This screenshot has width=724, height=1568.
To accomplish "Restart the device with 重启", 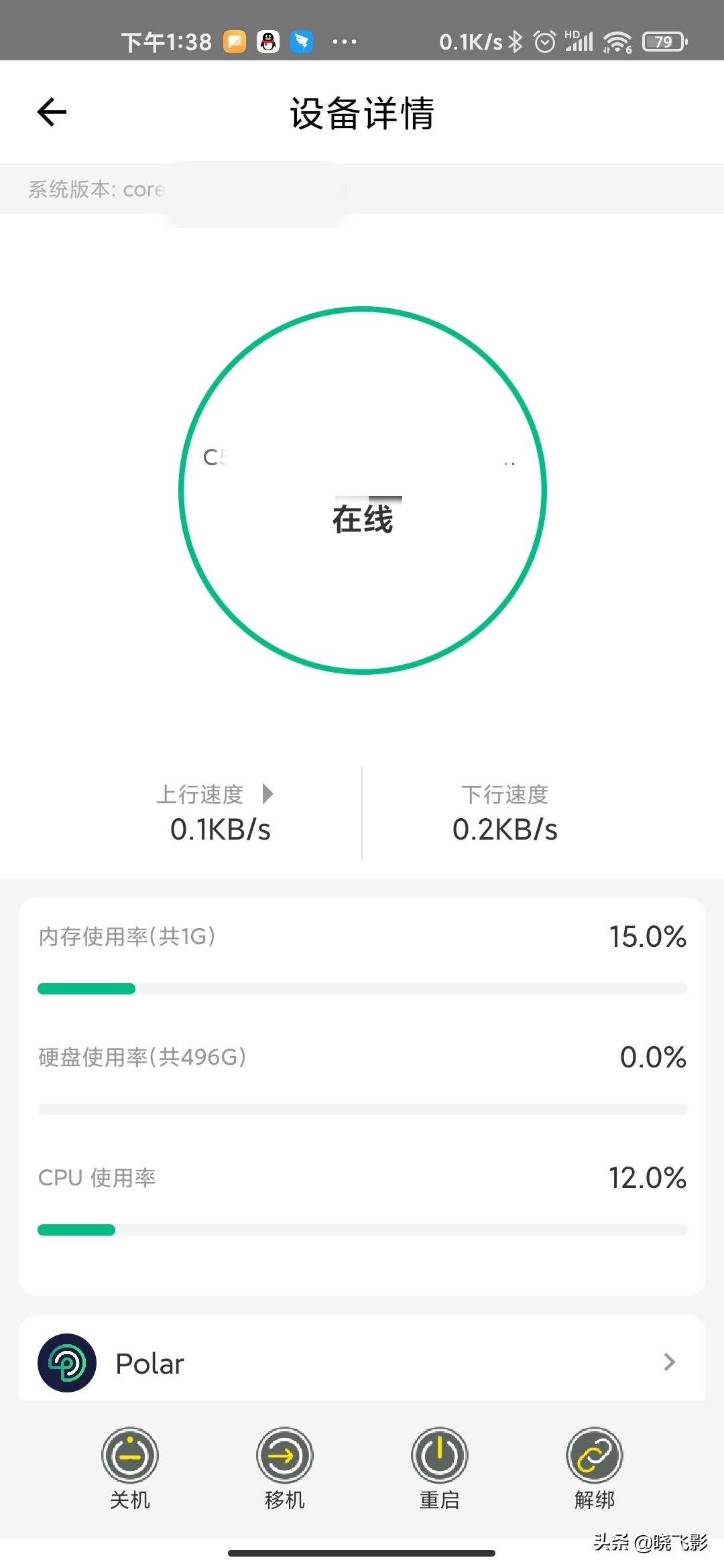I will (x=439, y=1455).
